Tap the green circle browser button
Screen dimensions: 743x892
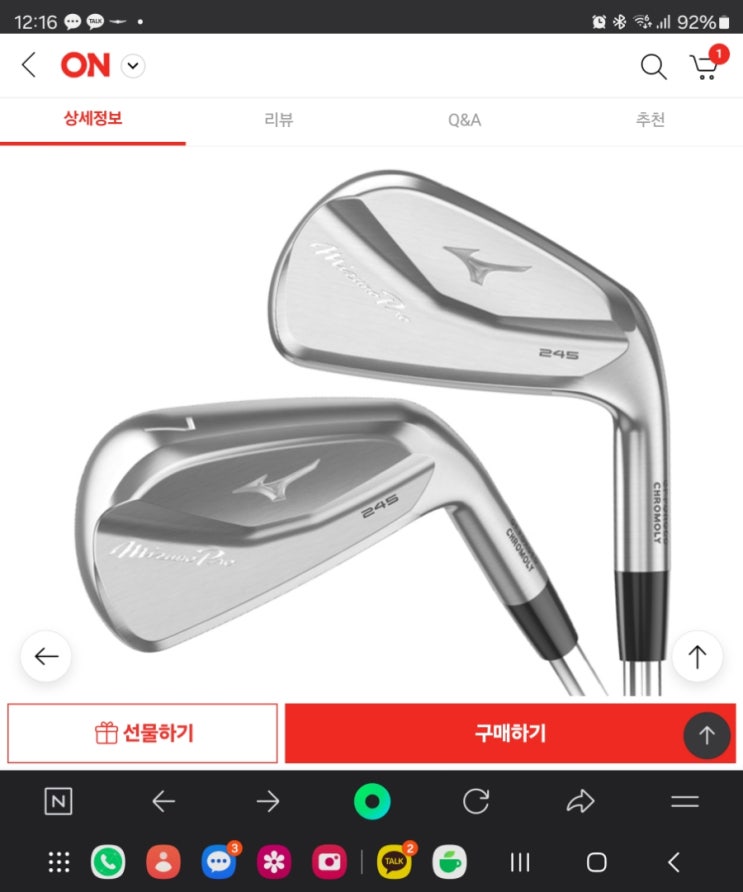(x=372, y=802)
